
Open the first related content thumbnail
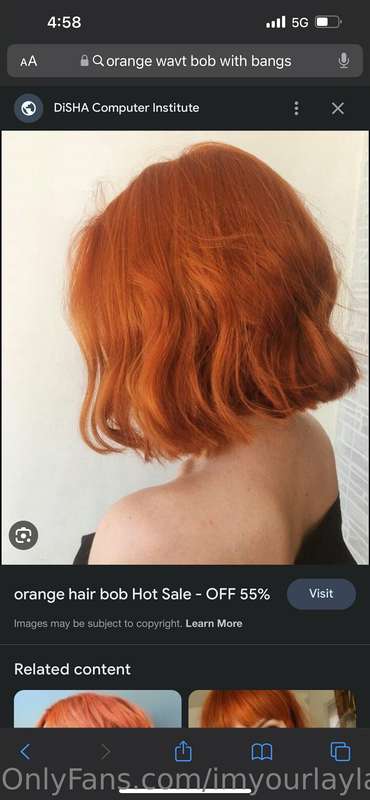click(97, 709)
